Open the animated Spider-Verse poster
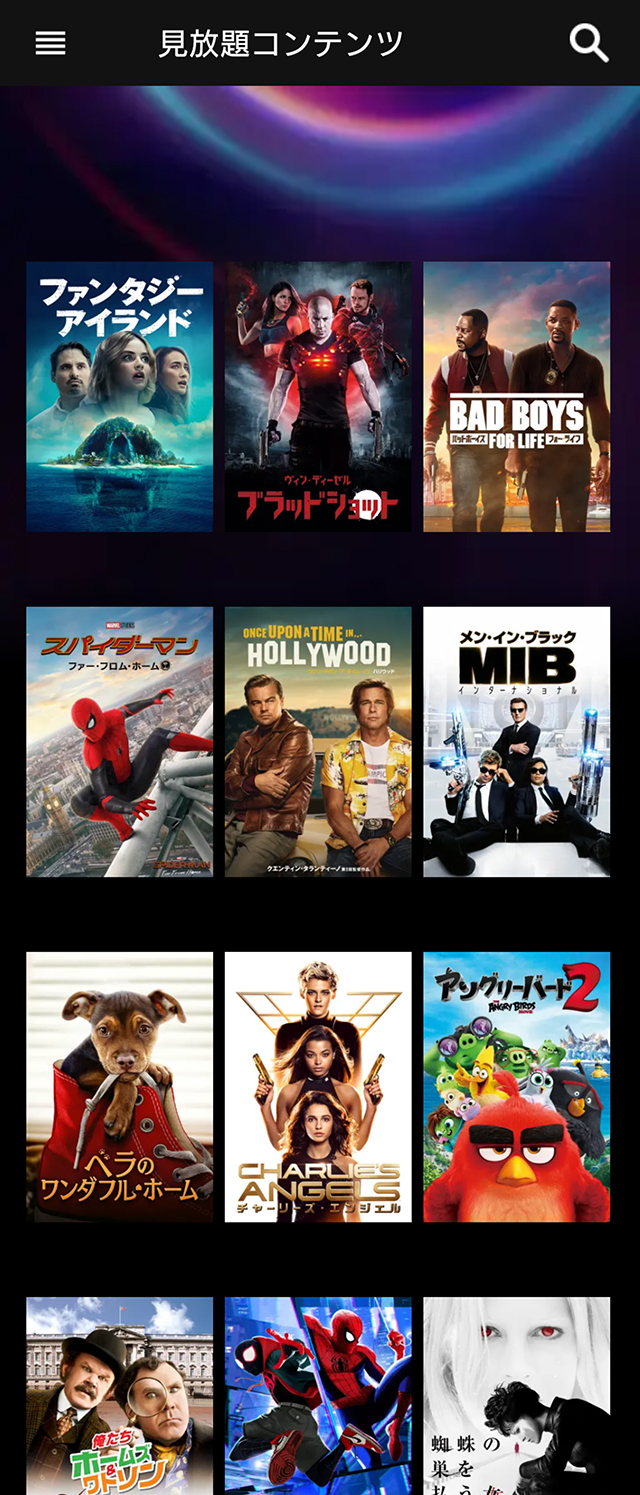 [318, 1395]
